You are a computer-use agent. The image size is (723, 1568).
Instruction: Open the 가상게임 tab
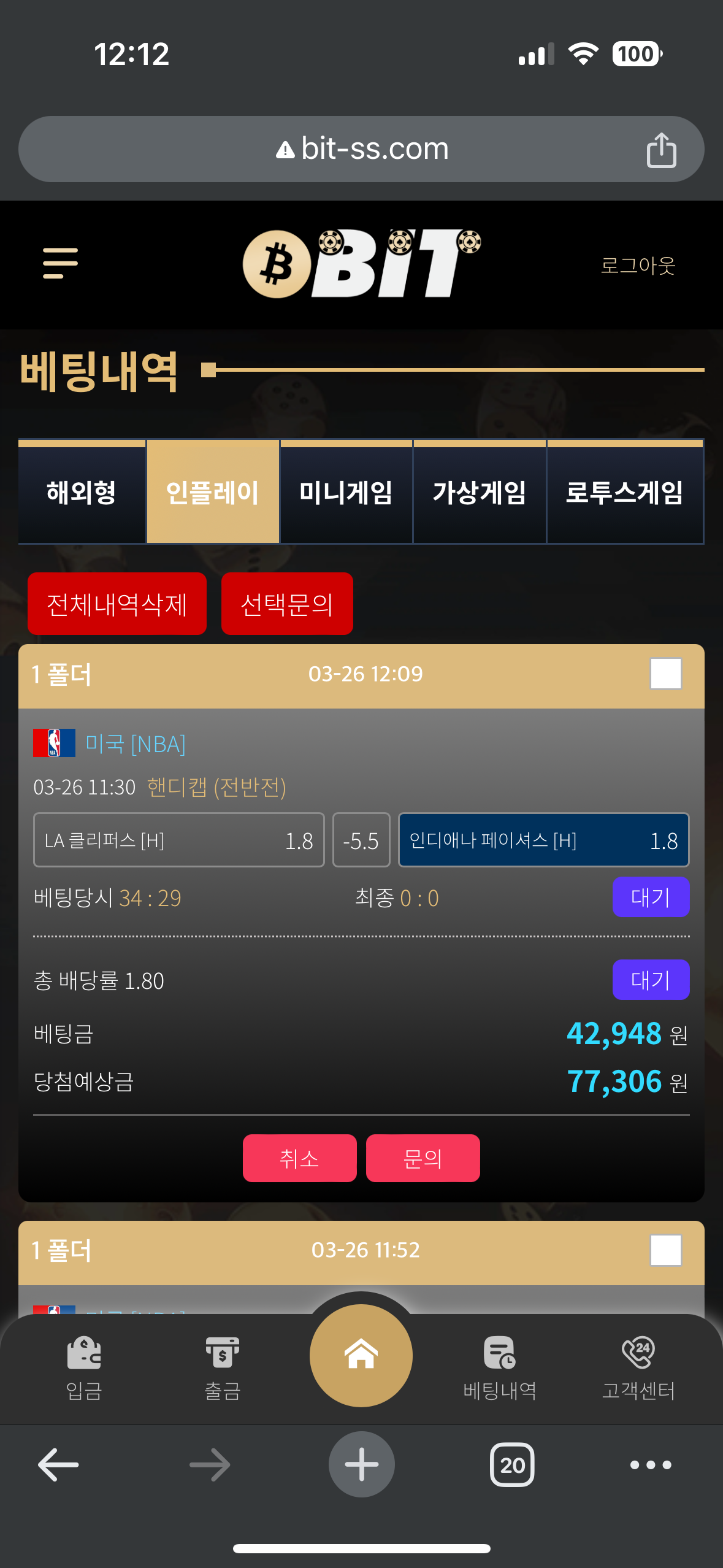480,492
